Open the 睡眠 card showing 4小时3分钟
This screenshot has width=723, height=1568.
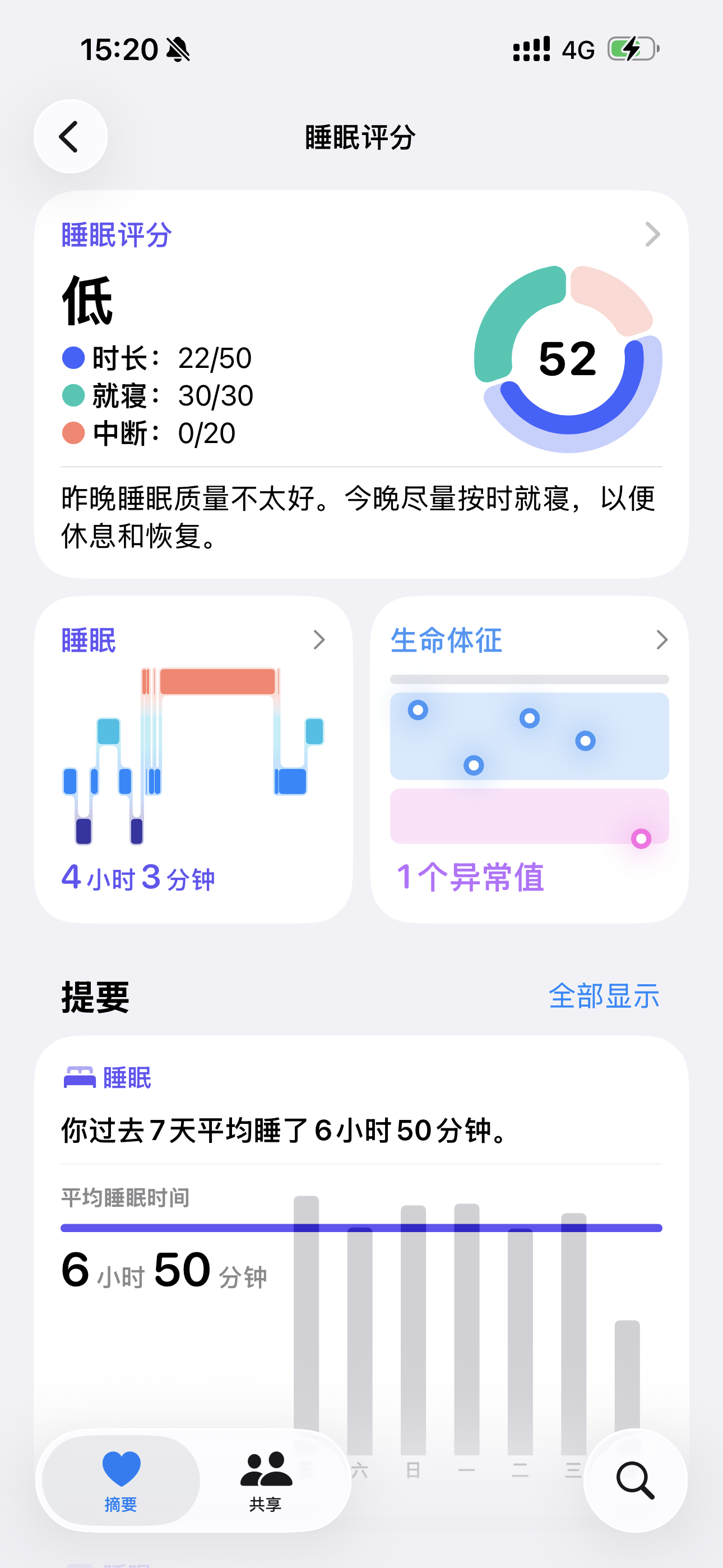point(193,759)
